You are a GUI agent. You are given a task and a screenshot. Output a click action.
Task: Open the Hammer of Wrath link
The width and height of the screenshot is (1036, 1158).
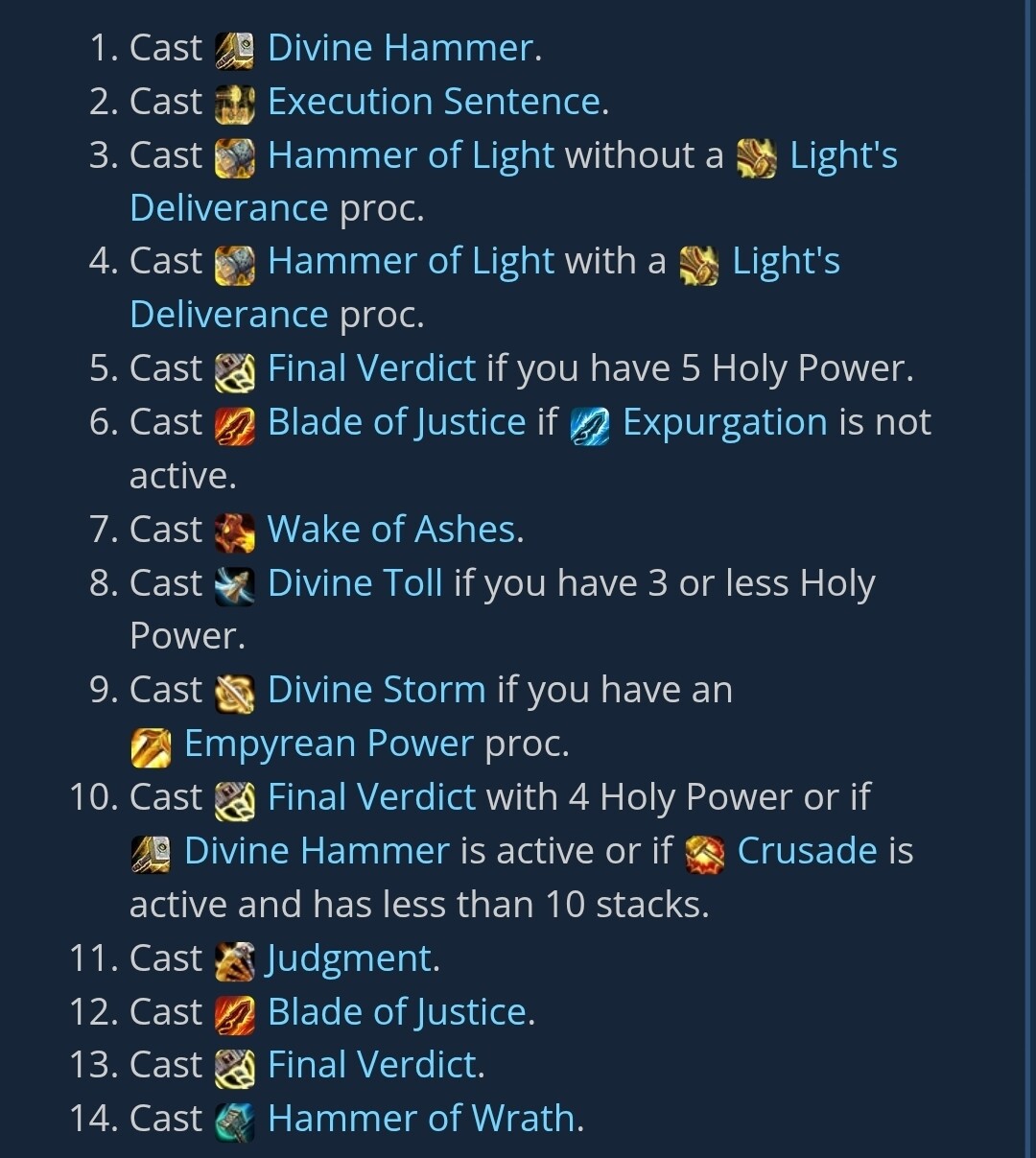[x=420, y=1119]
